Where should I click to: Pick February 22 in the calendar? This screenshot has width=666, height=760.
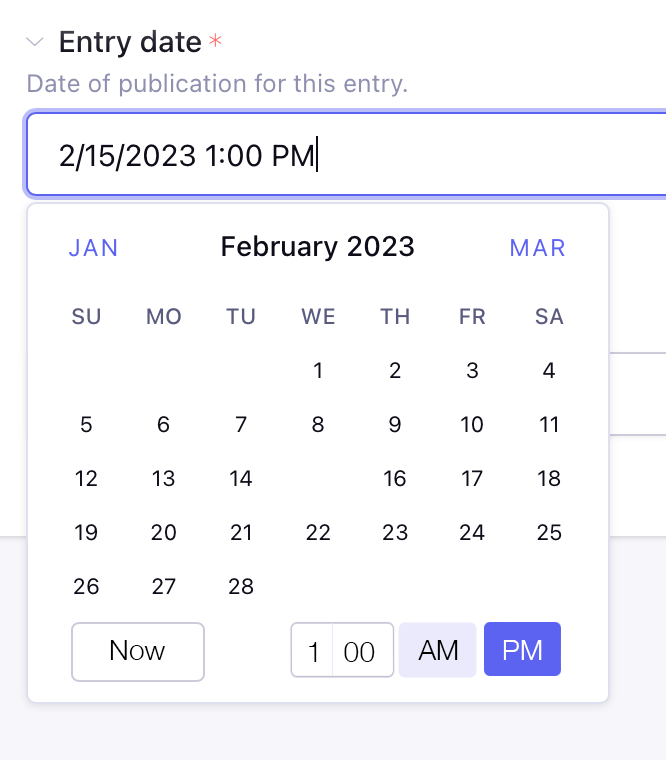tap(318, 533)
